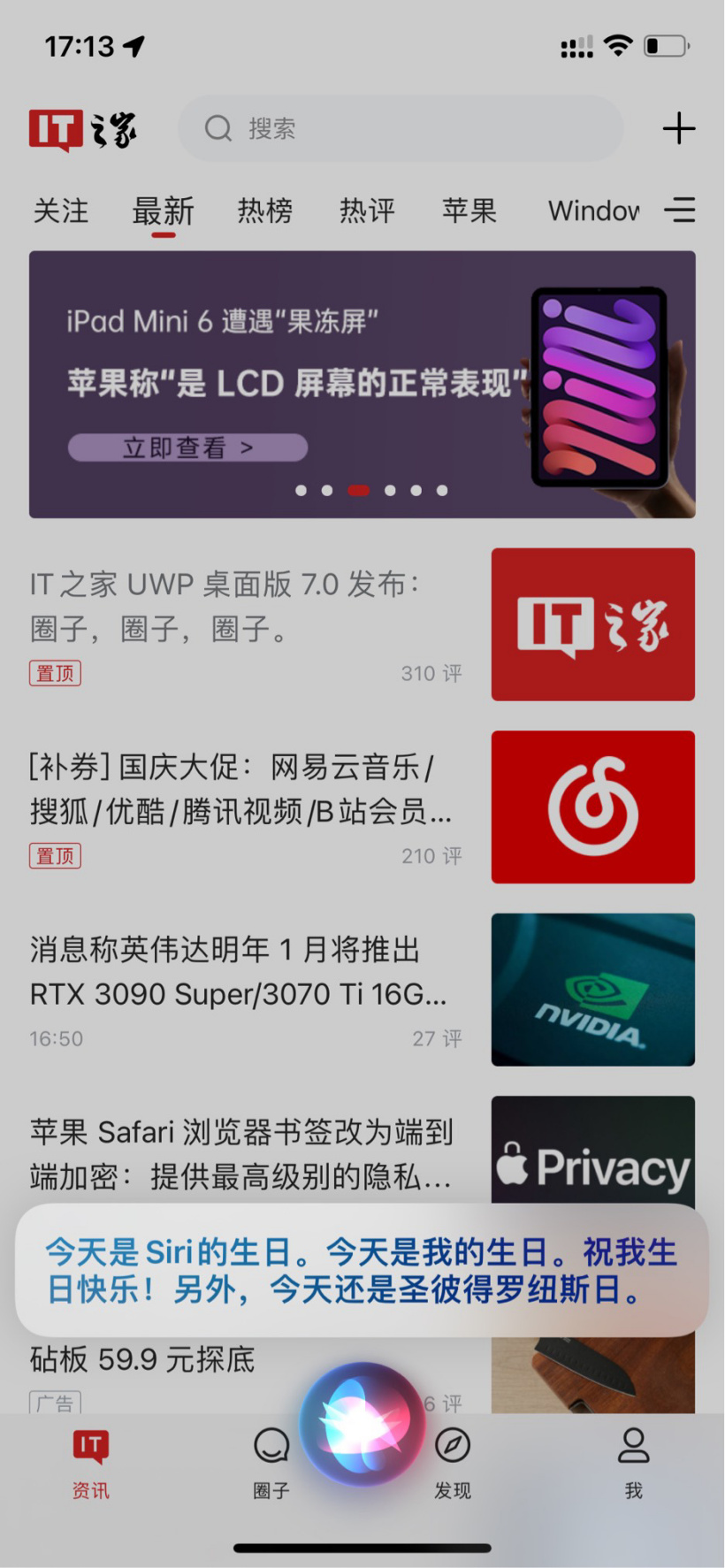Switch to the 热榜 tab
This screenshot has width=725, height=1568.
tap(264, 211)
